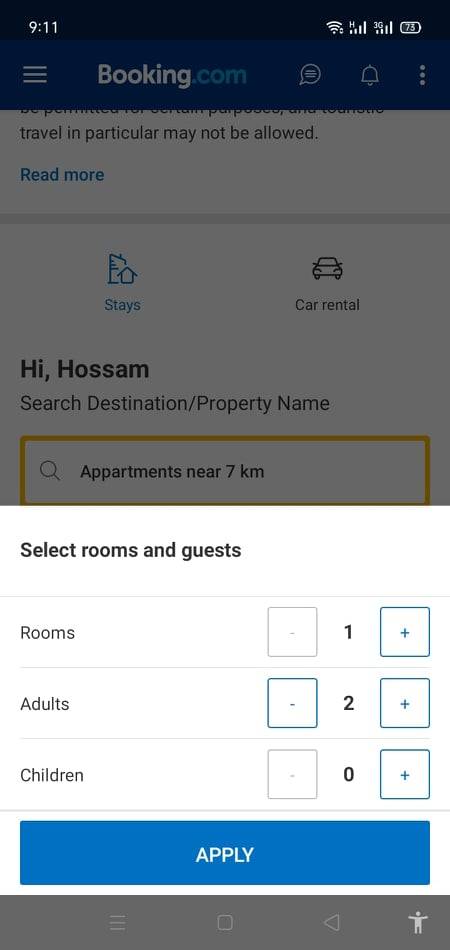Add a child to guests
This screenshot has height=950, width=450.
point(405,774)
